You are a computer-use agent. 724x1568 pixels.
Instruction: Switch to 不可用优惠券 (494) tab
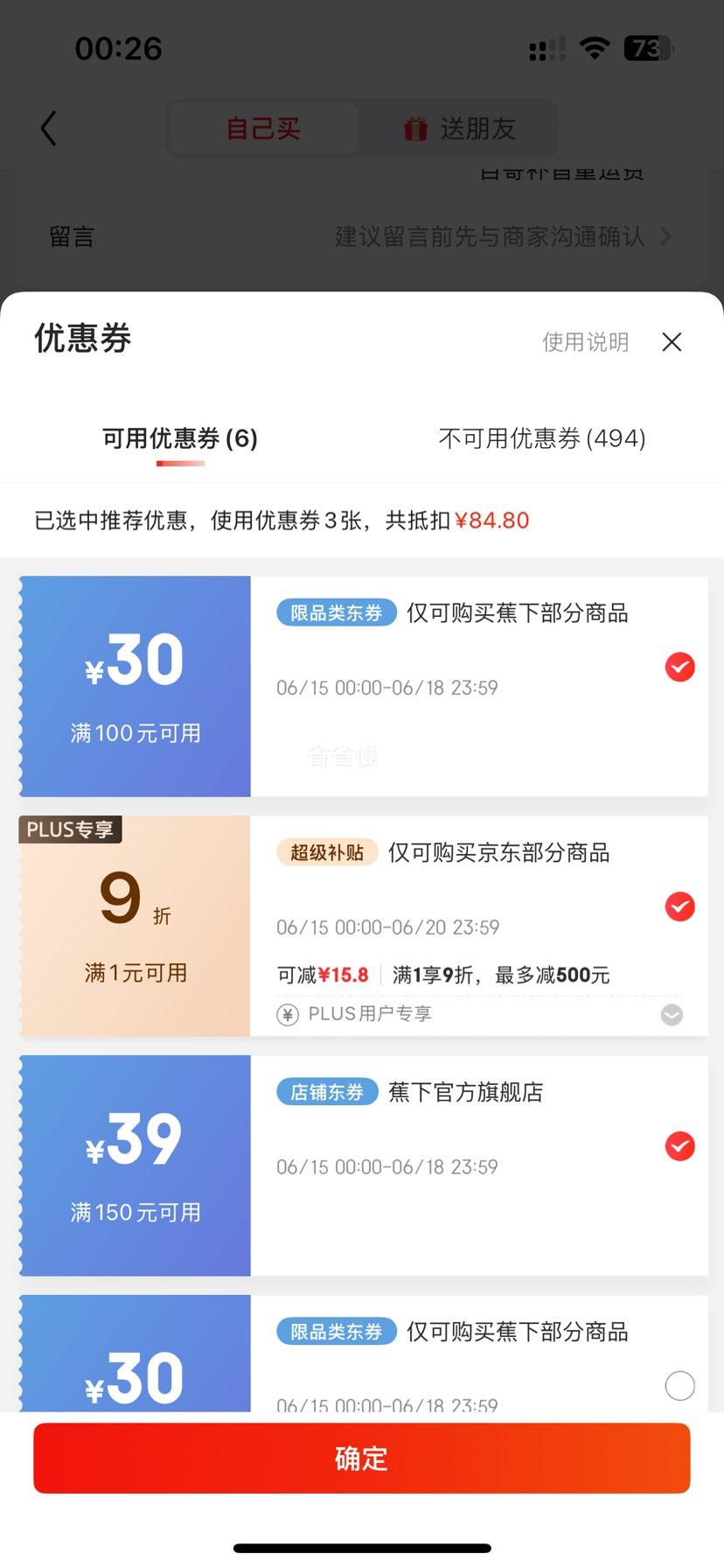(542, 438)
